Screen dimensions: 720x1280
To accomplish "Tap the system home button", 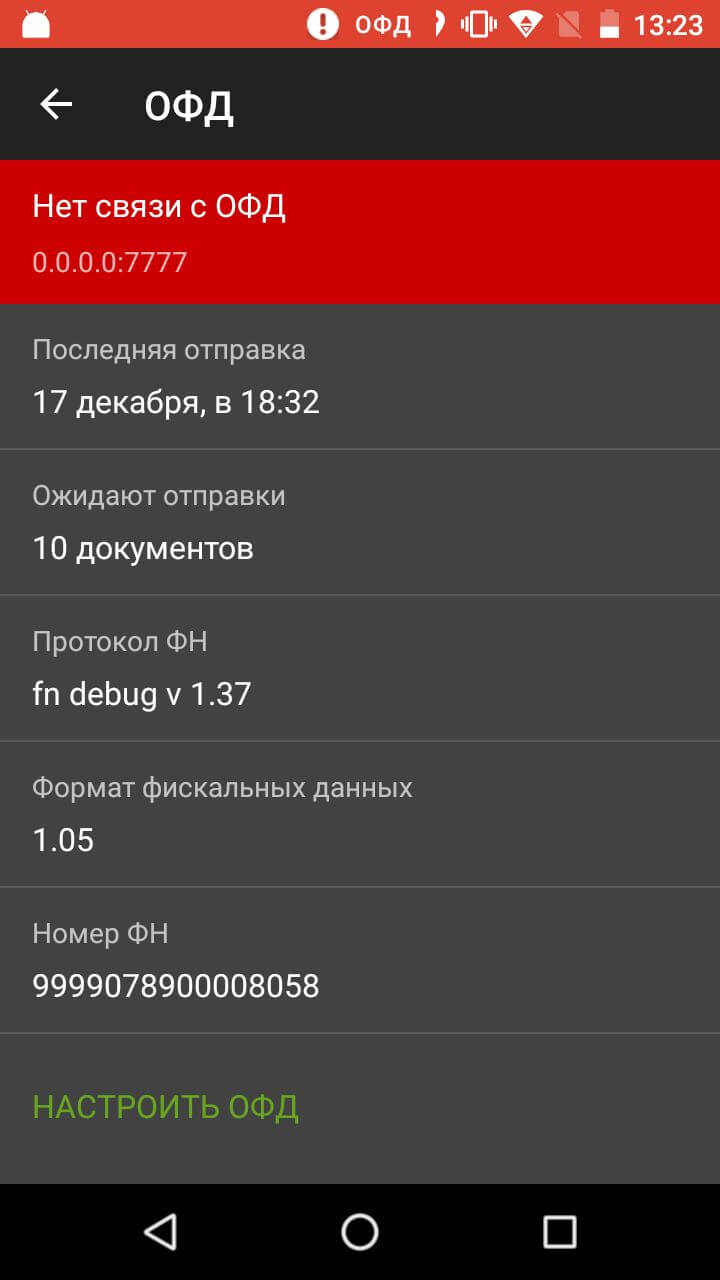I will tap(360, 1232).
